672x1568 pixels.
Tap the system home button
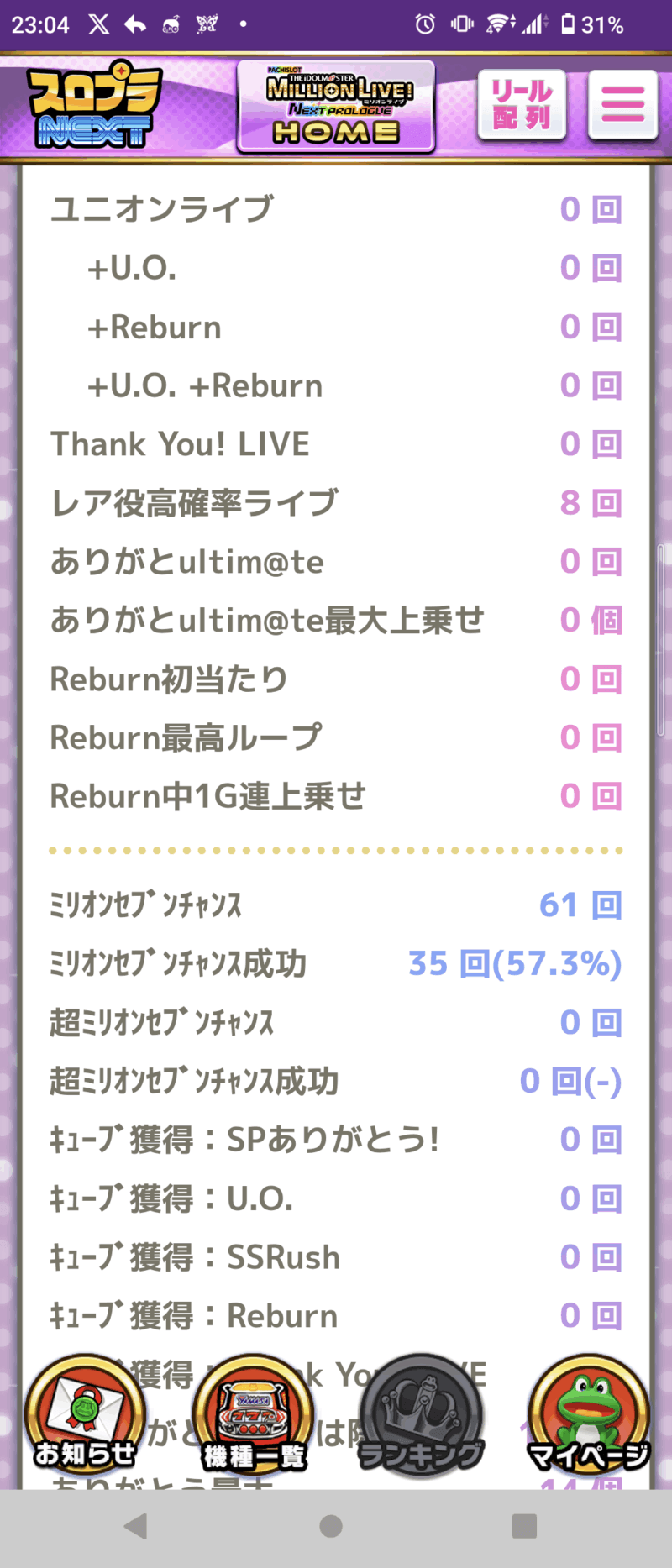pos(331,1526)
